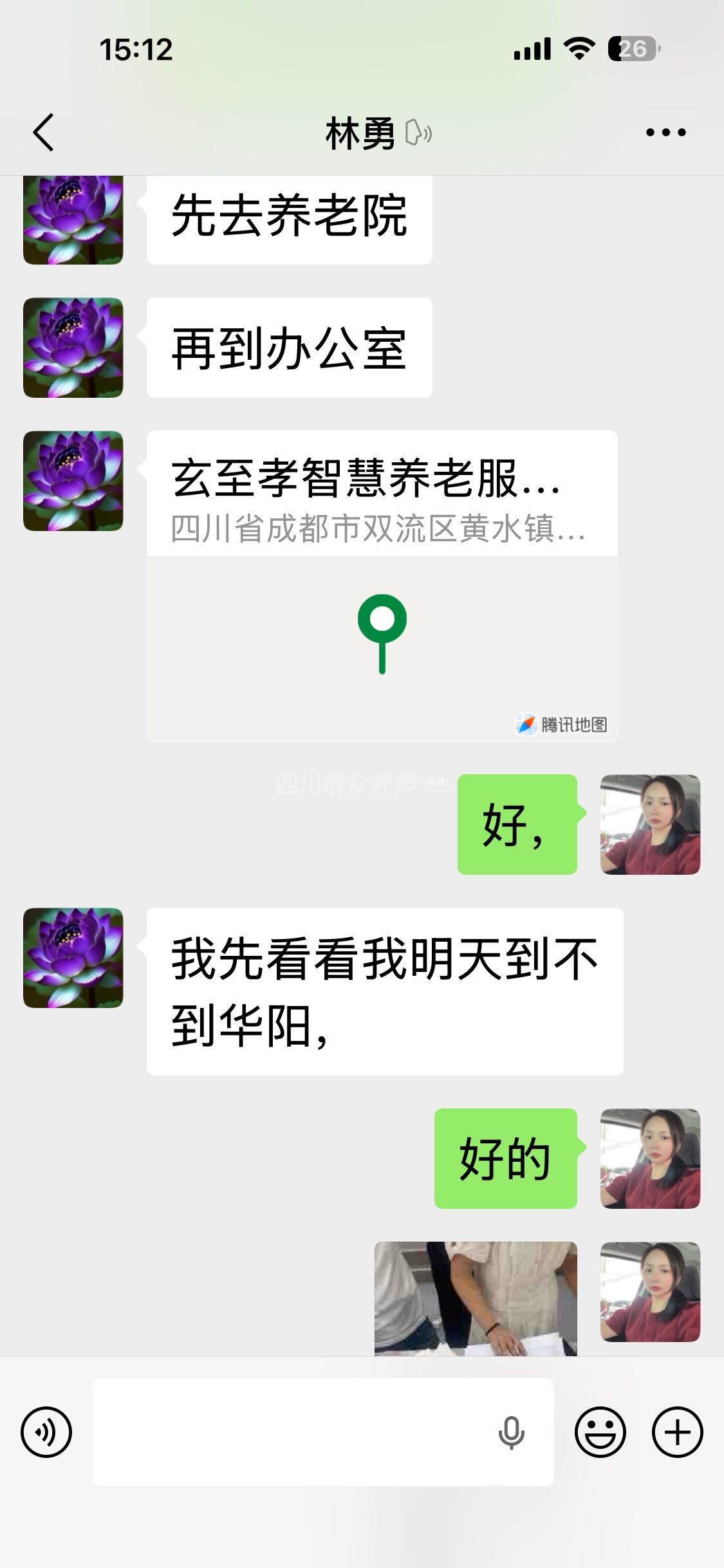Open the emoji sticker panel
Viewport: 724px width, 1568px height.
600,1432
